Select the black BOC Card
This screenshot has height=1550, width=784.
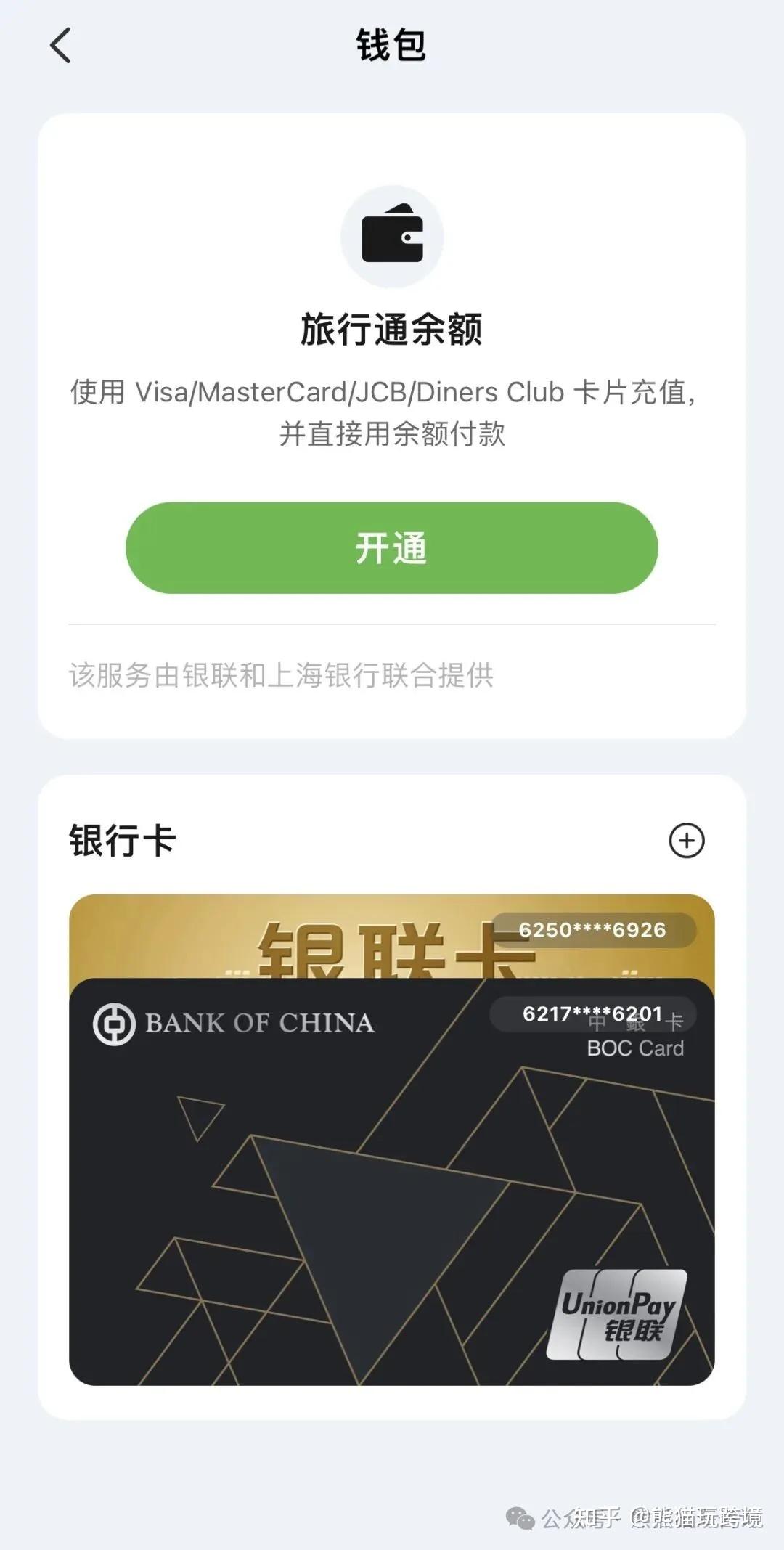(x=392, y=1198)
